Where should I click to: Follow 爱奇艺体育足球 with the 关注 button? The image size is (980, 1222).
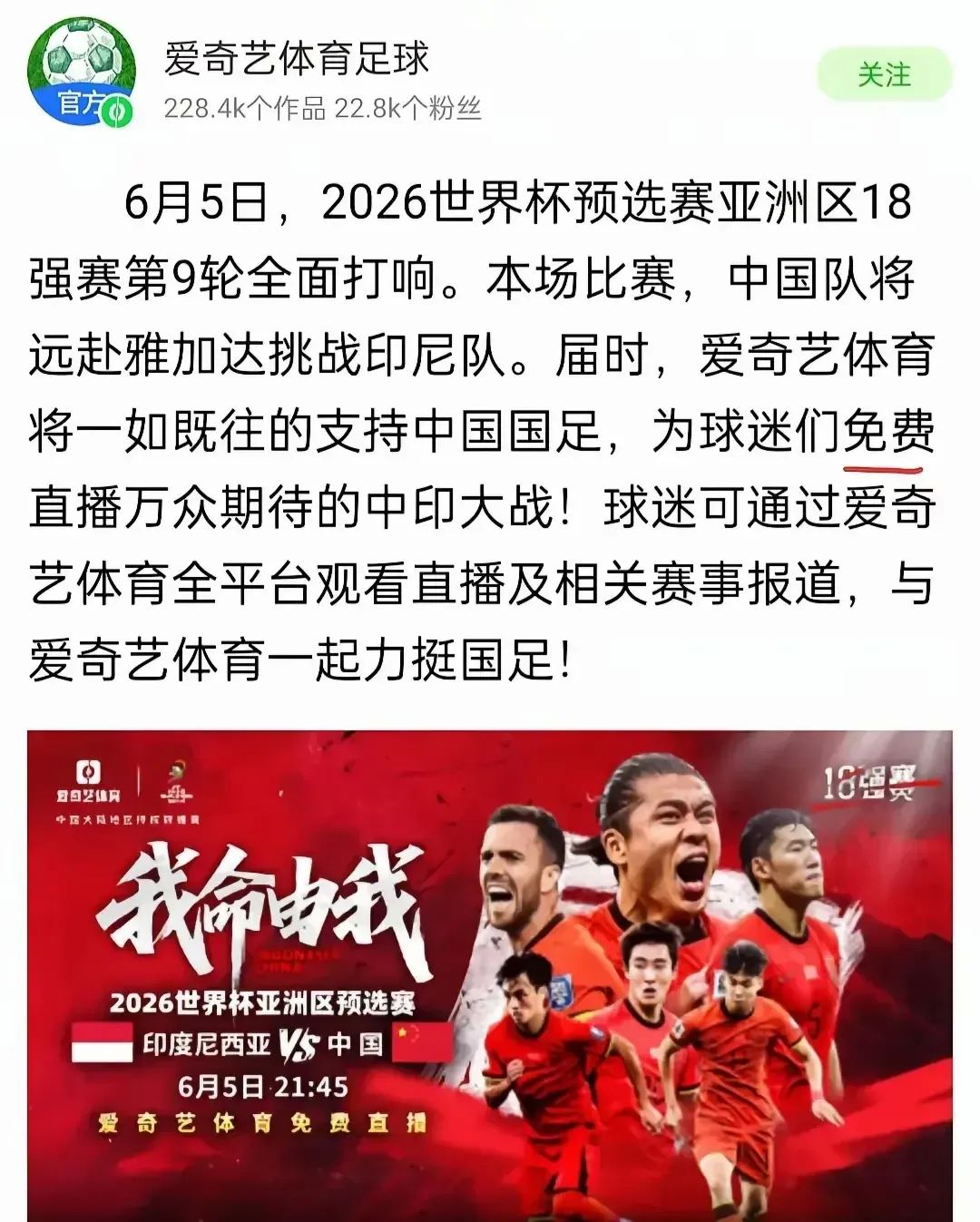click(x=884, y=74)
